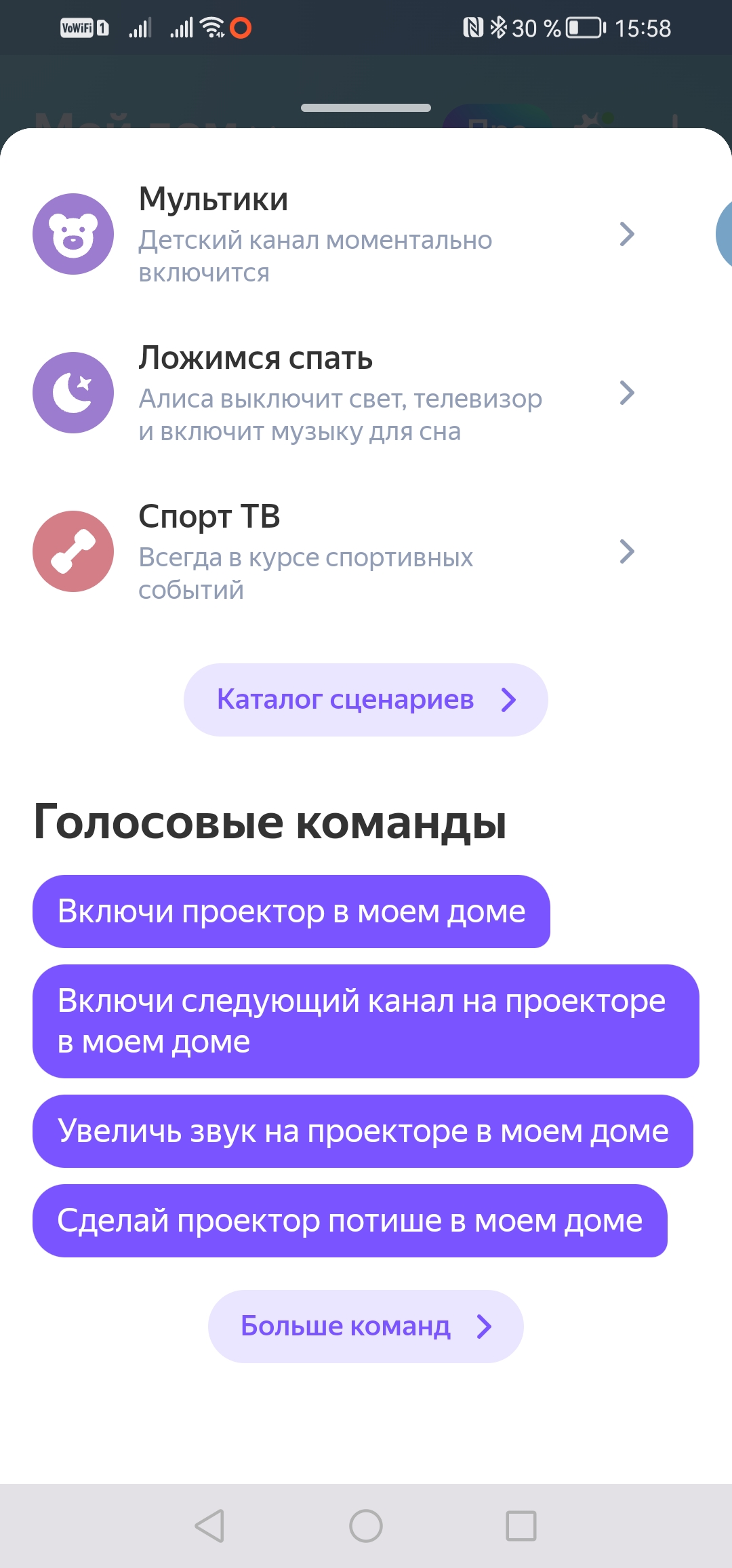This screenshot has height=1568, width=732.
Task: Open the Мультики scenario
Action: 332,234
